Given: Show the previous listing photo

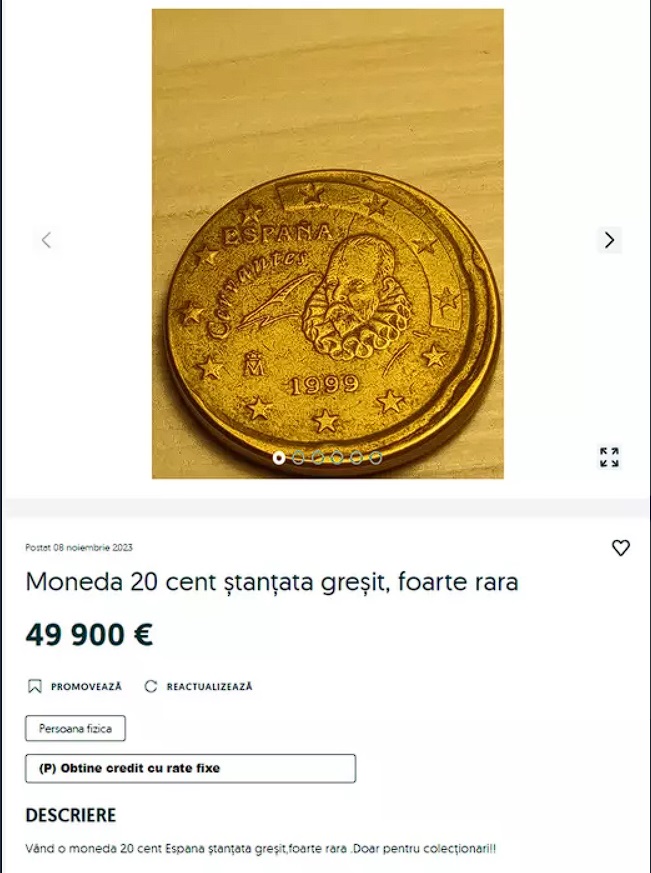Looking at the screenshot, I should pos(45,240).
